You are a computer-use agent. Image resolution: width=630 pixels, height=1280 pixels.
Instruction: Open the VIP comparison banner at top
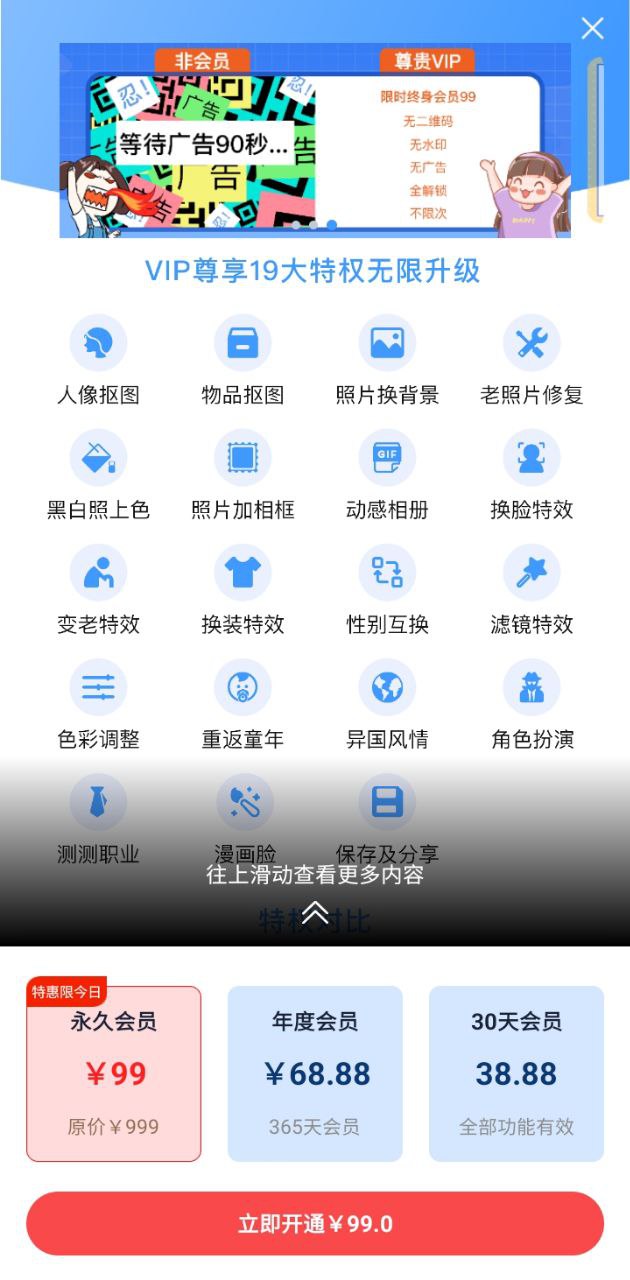pyautogui.click(x=315, y=140)
